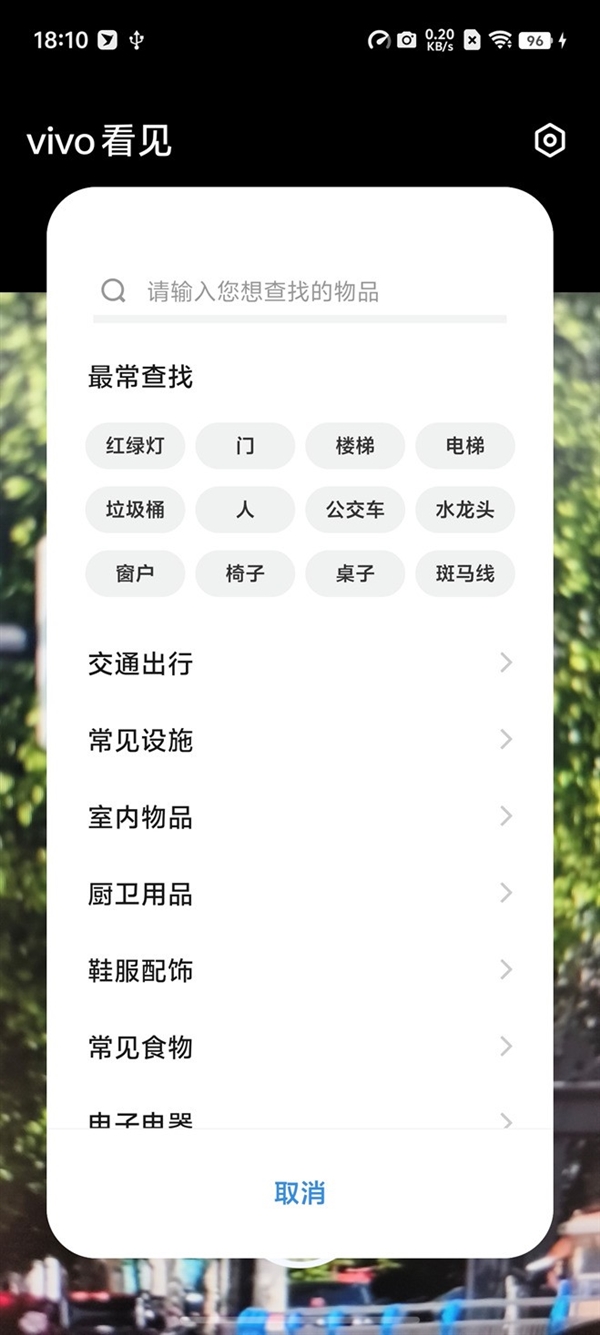Select the 窗户 chip
This screenshot has height=1335, width=600.
(135, 574)
